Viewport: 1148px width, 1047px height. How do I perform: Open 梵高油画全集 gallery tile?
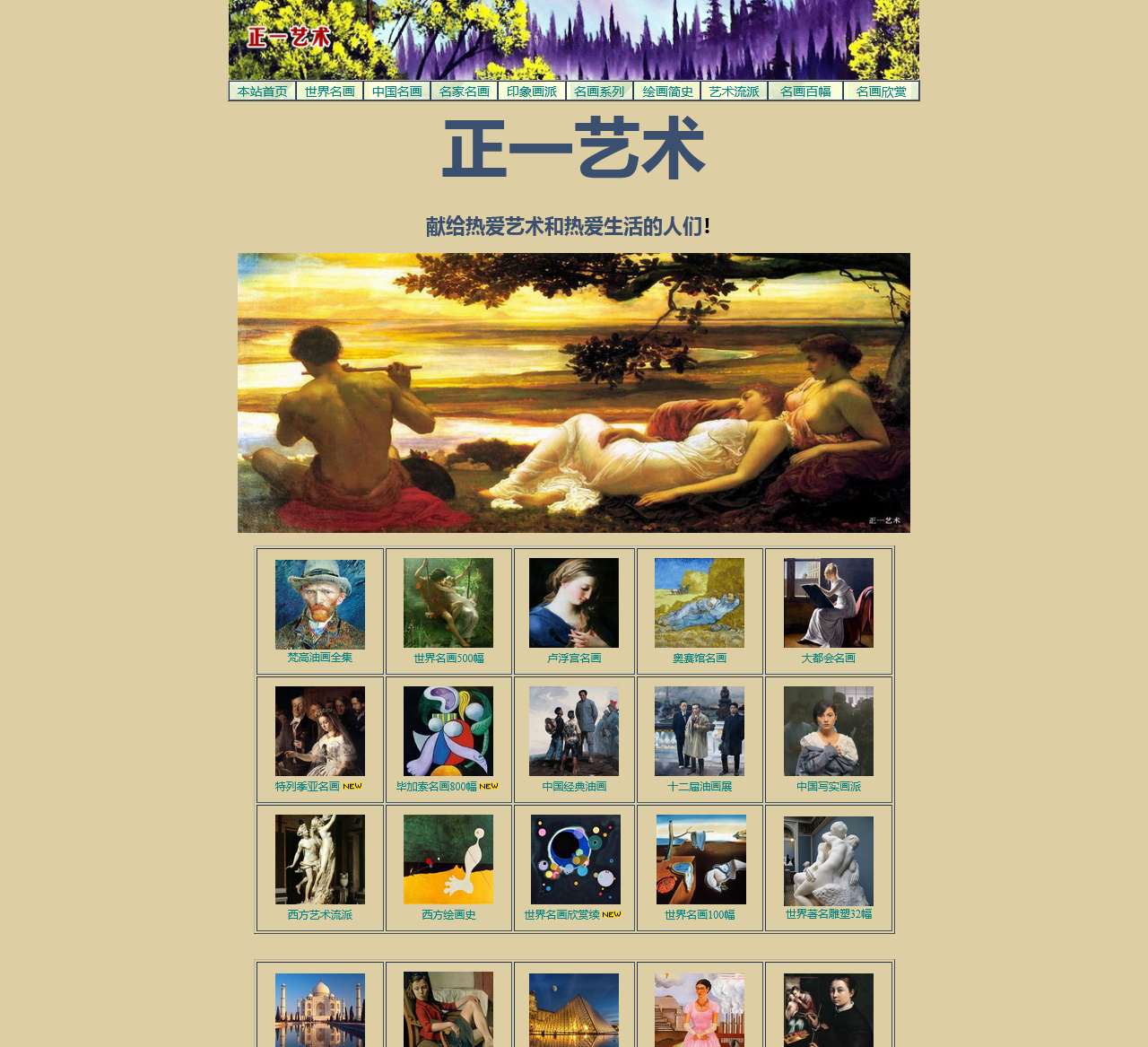point(319,605)
